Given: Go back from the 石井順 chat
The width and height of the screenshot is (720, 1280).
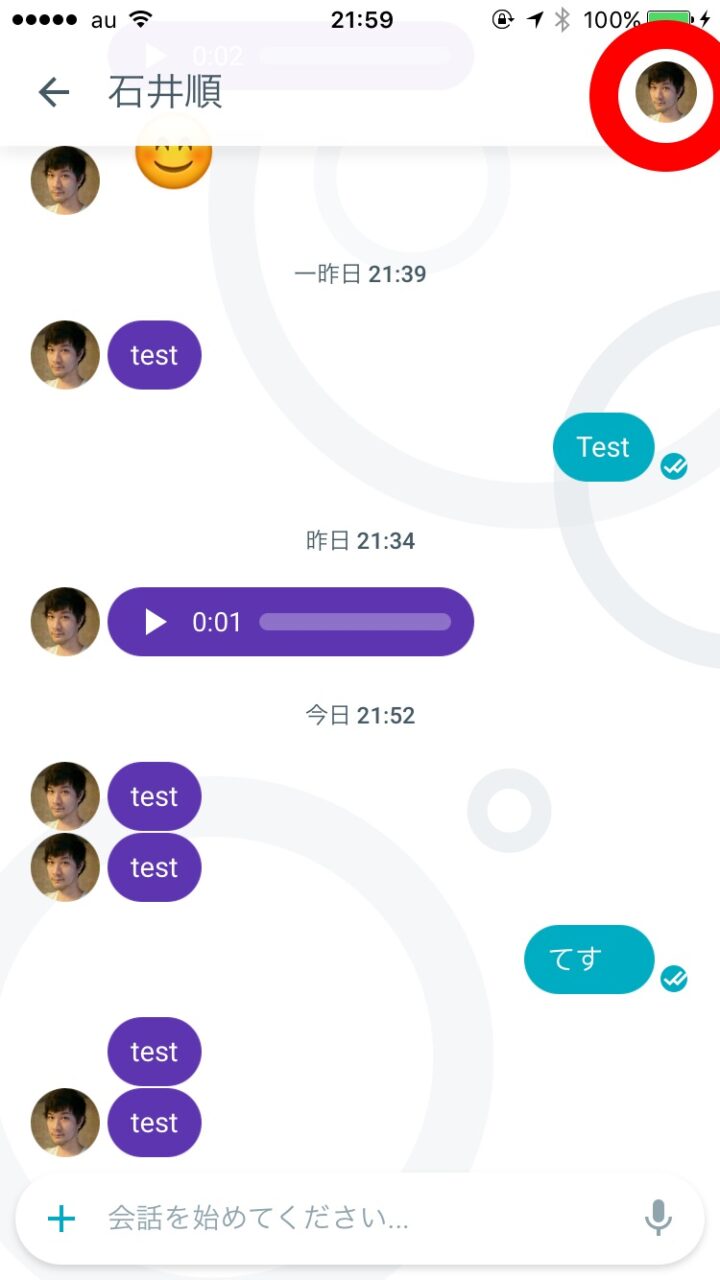Looking at the screenshot, I should pos(53,92).
